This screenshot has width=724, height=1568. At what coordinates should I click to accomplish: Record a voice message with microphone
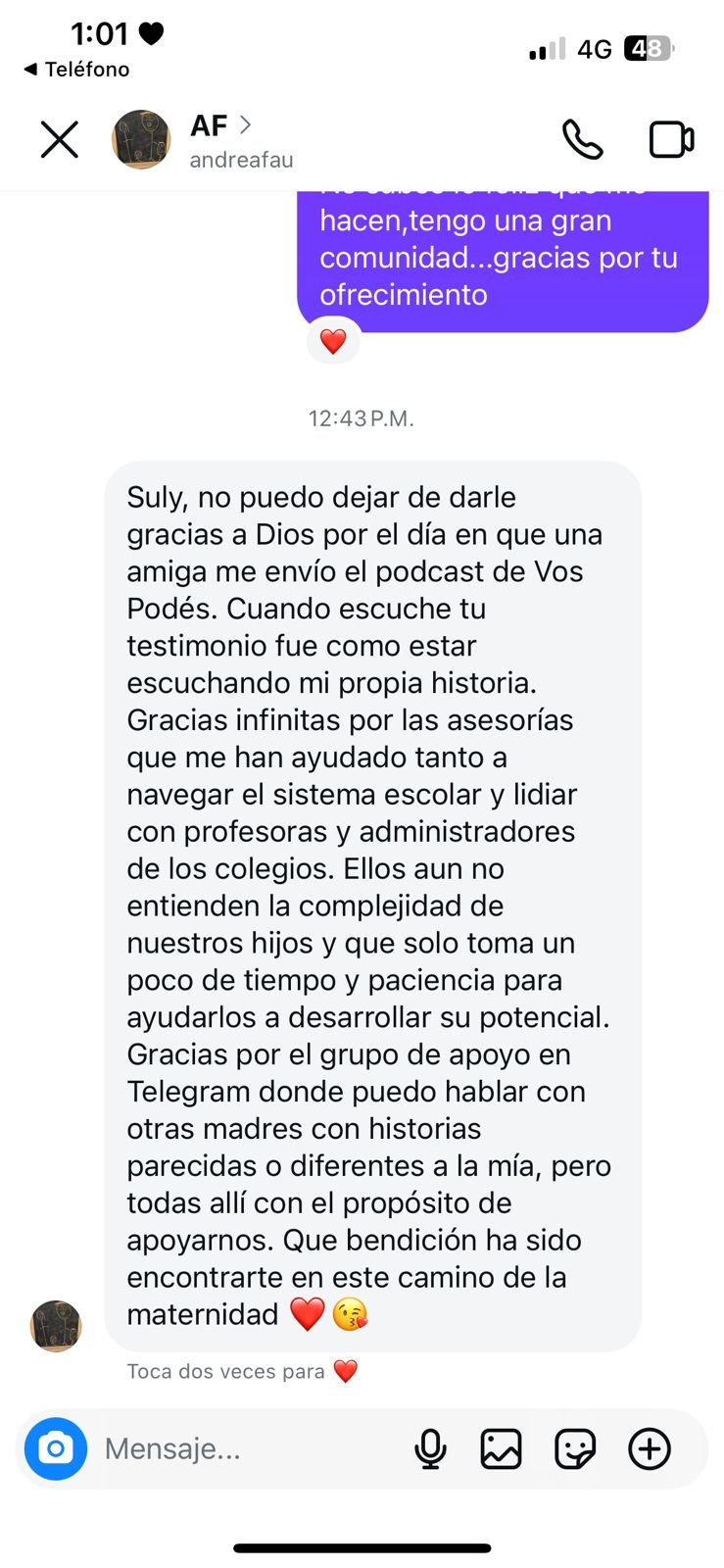point(430,1448)
